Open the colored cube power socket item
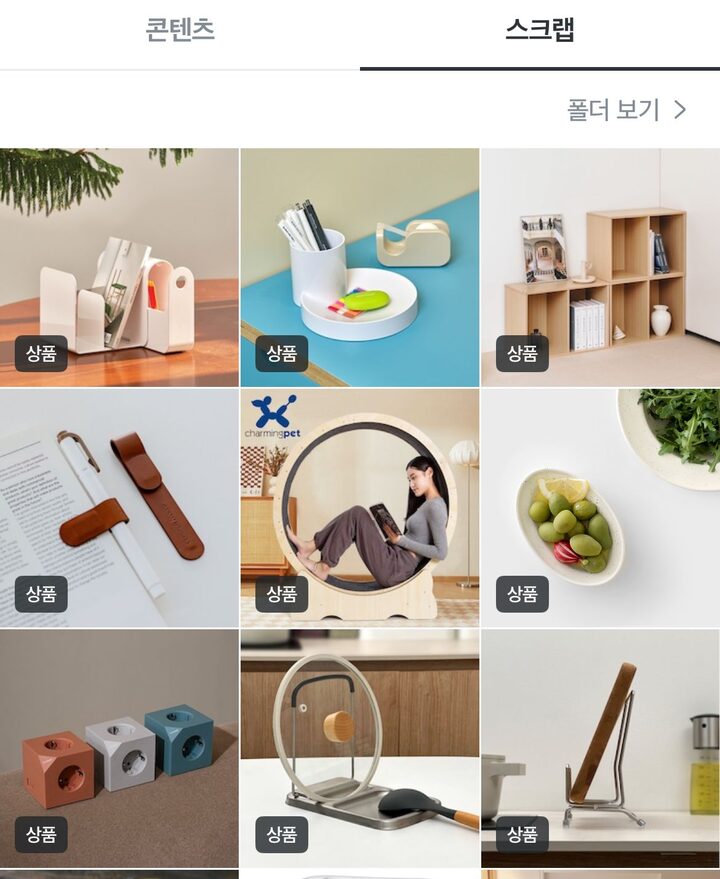 point(119,748)
